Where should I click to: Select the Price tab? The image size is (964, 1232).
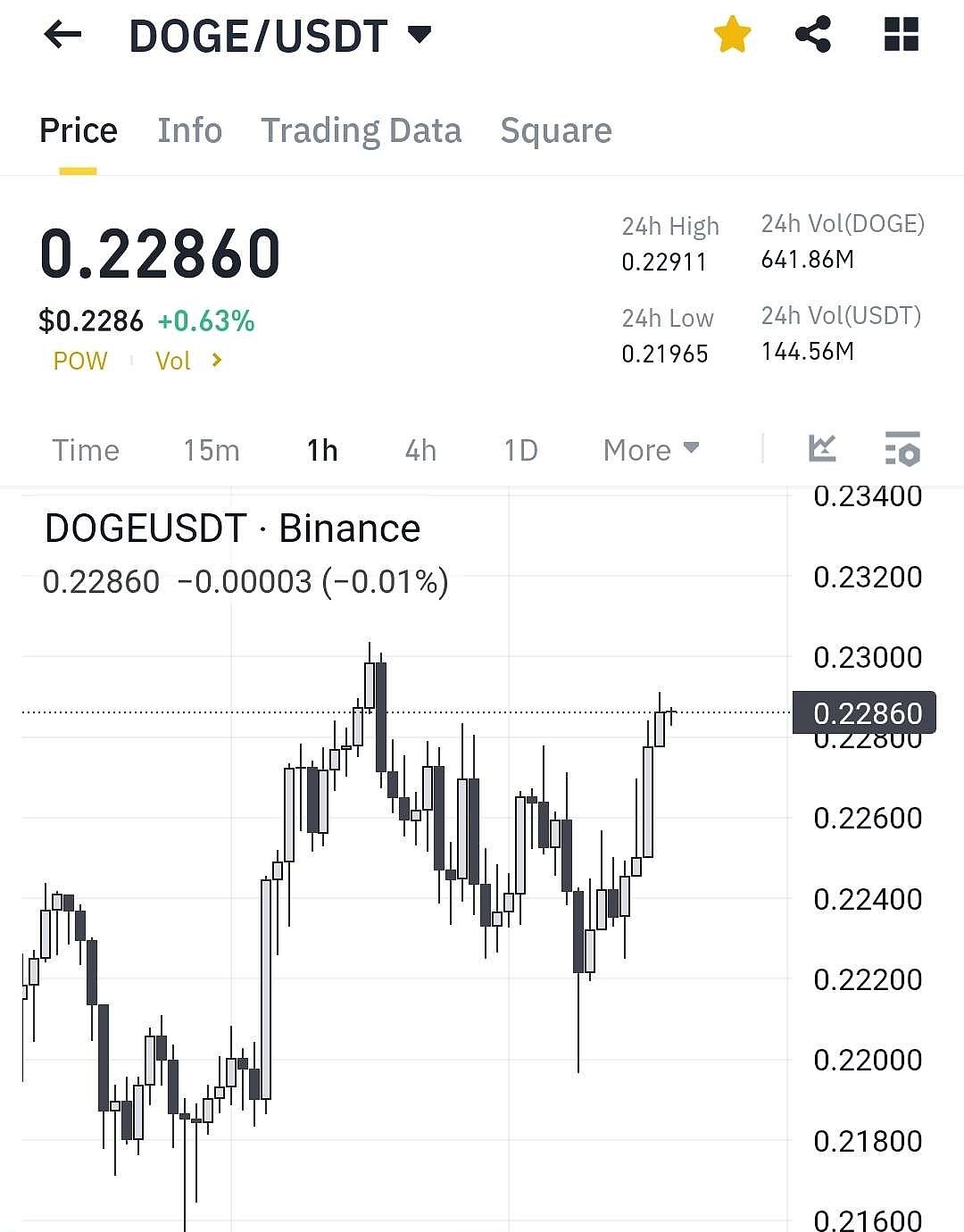tap(78, 130)
